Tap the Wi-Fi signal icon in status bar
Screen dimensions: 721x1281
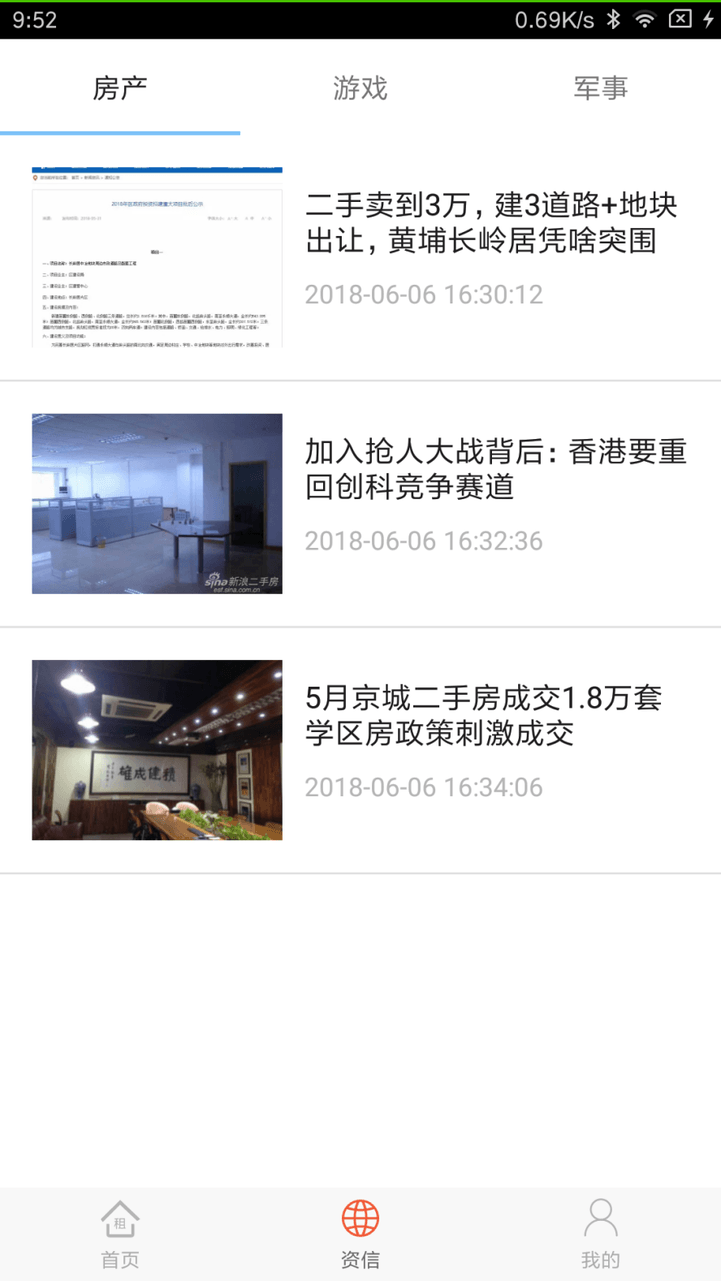646,18
